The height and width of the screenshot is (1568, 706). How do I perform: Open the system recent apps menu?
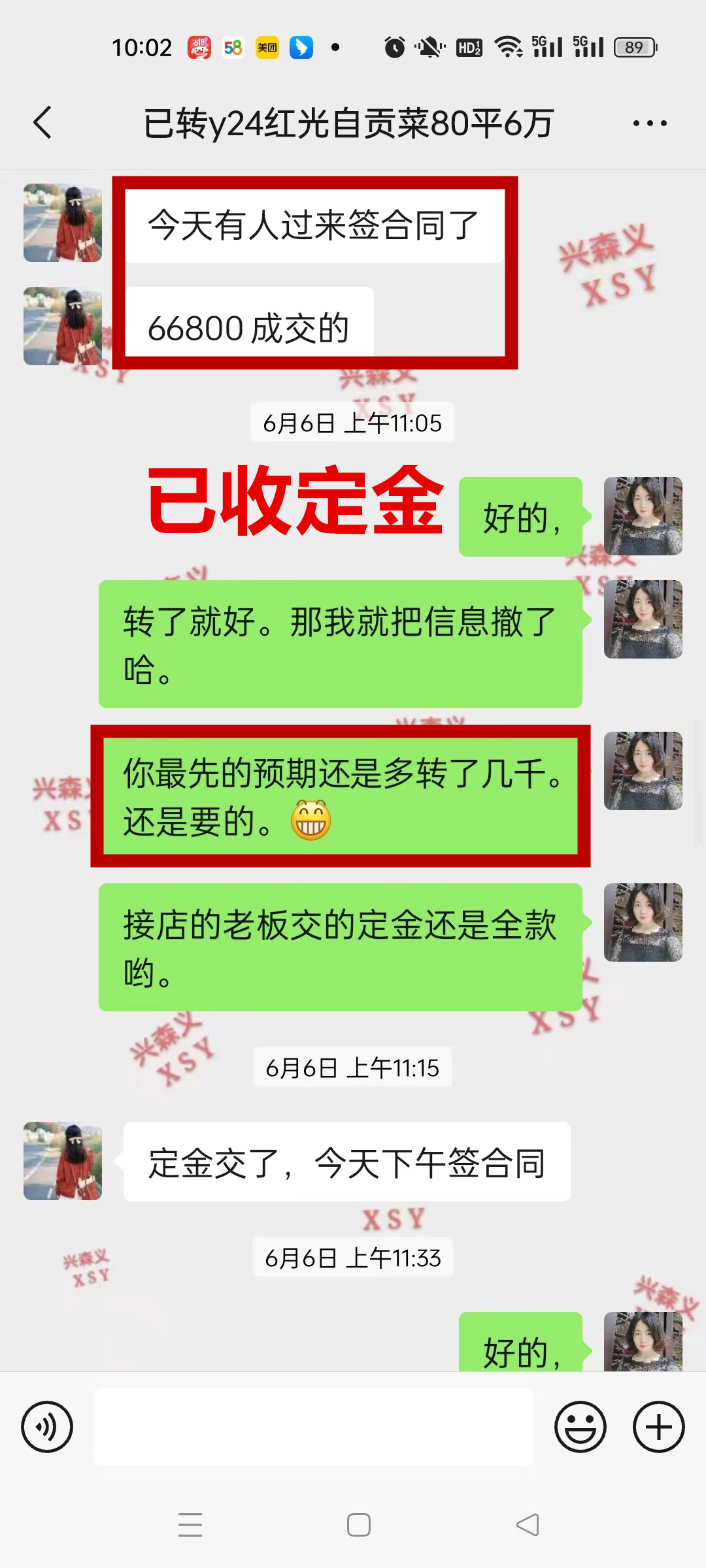pyautogui.click(x=190, y=1525)
